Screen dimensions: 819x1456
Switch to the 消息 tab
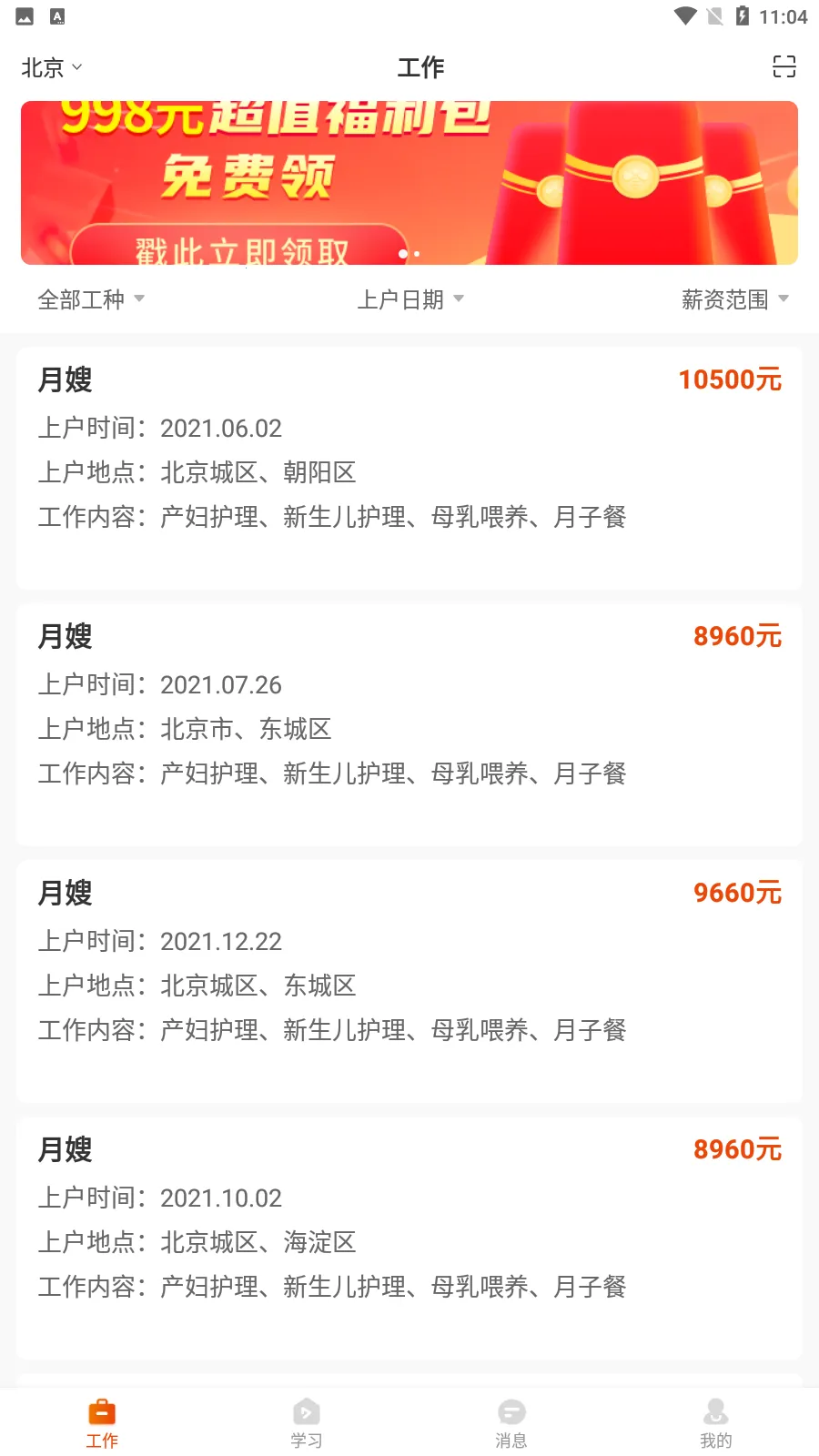tap(511, 1423)
